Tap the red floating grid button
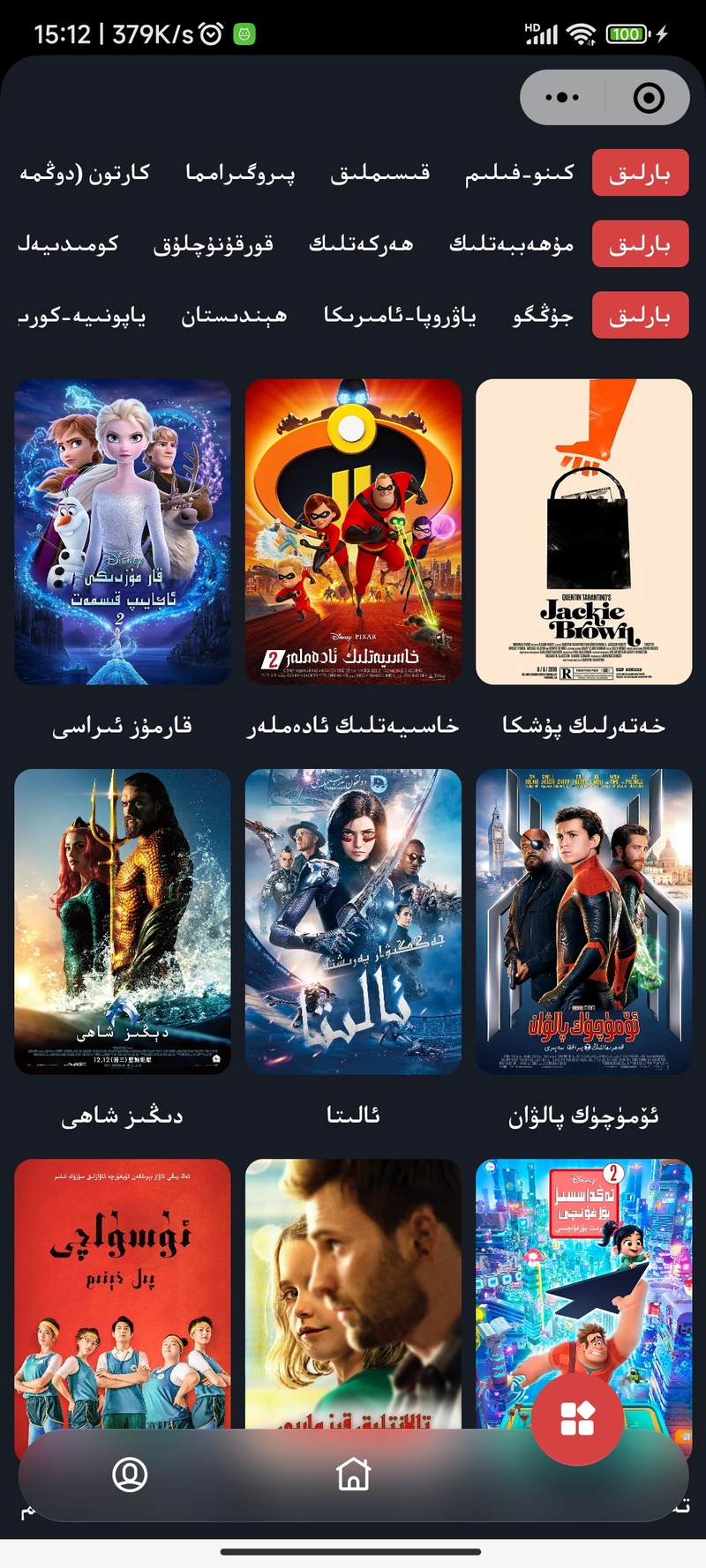Viewport: 706px width, 1568px height. click(x=577, y=1419)
